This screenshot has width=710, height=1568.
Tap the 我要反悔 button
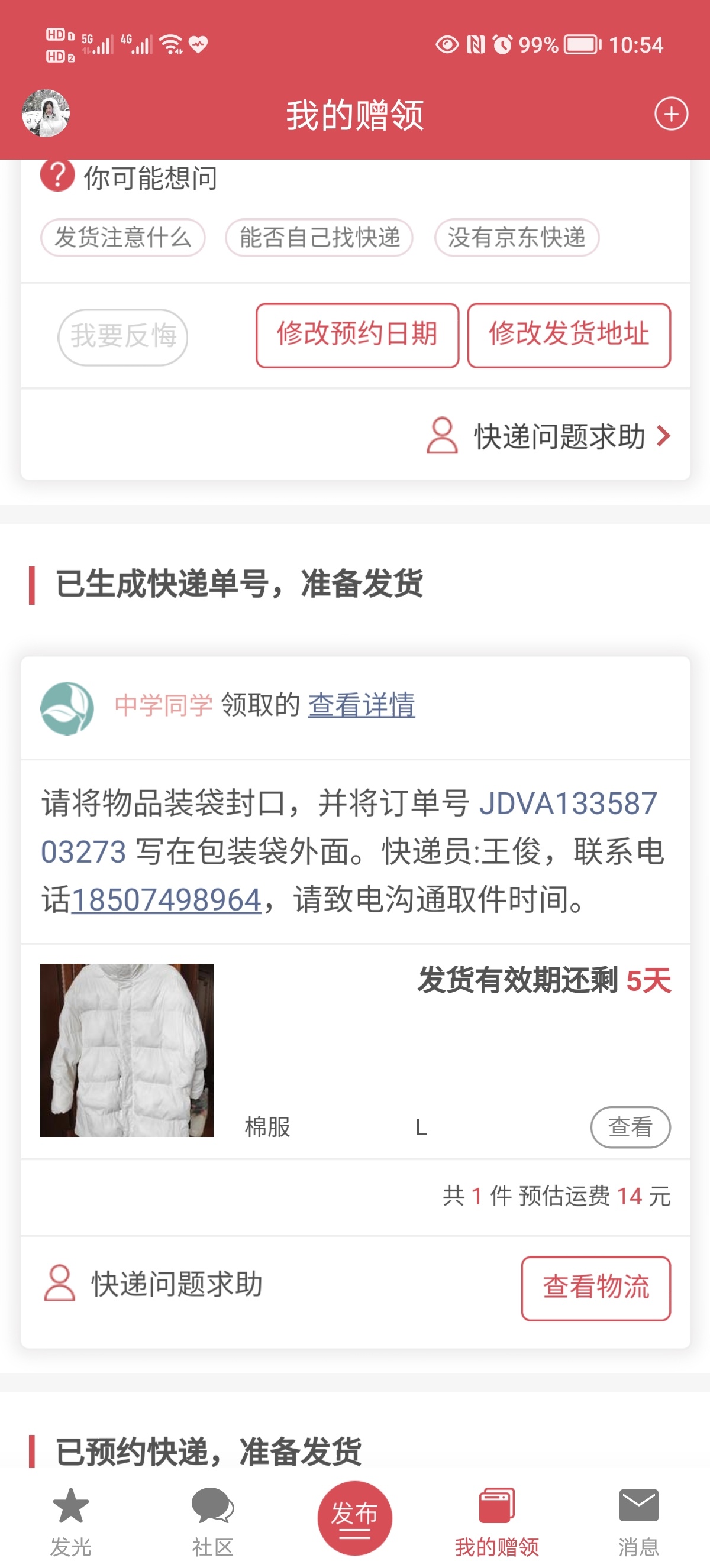(123, 336)
